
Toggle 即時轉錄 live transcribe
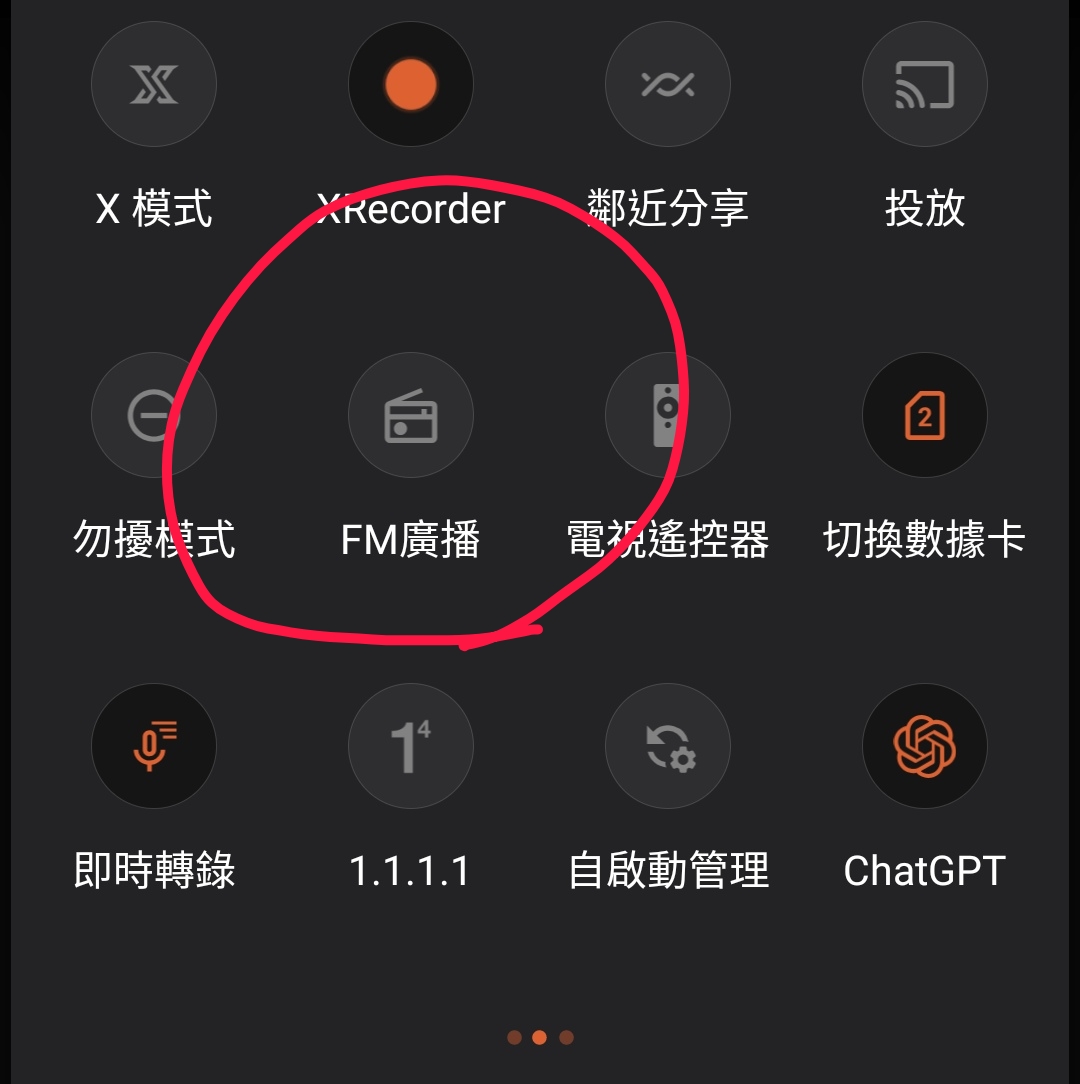(x=154, y=746)
